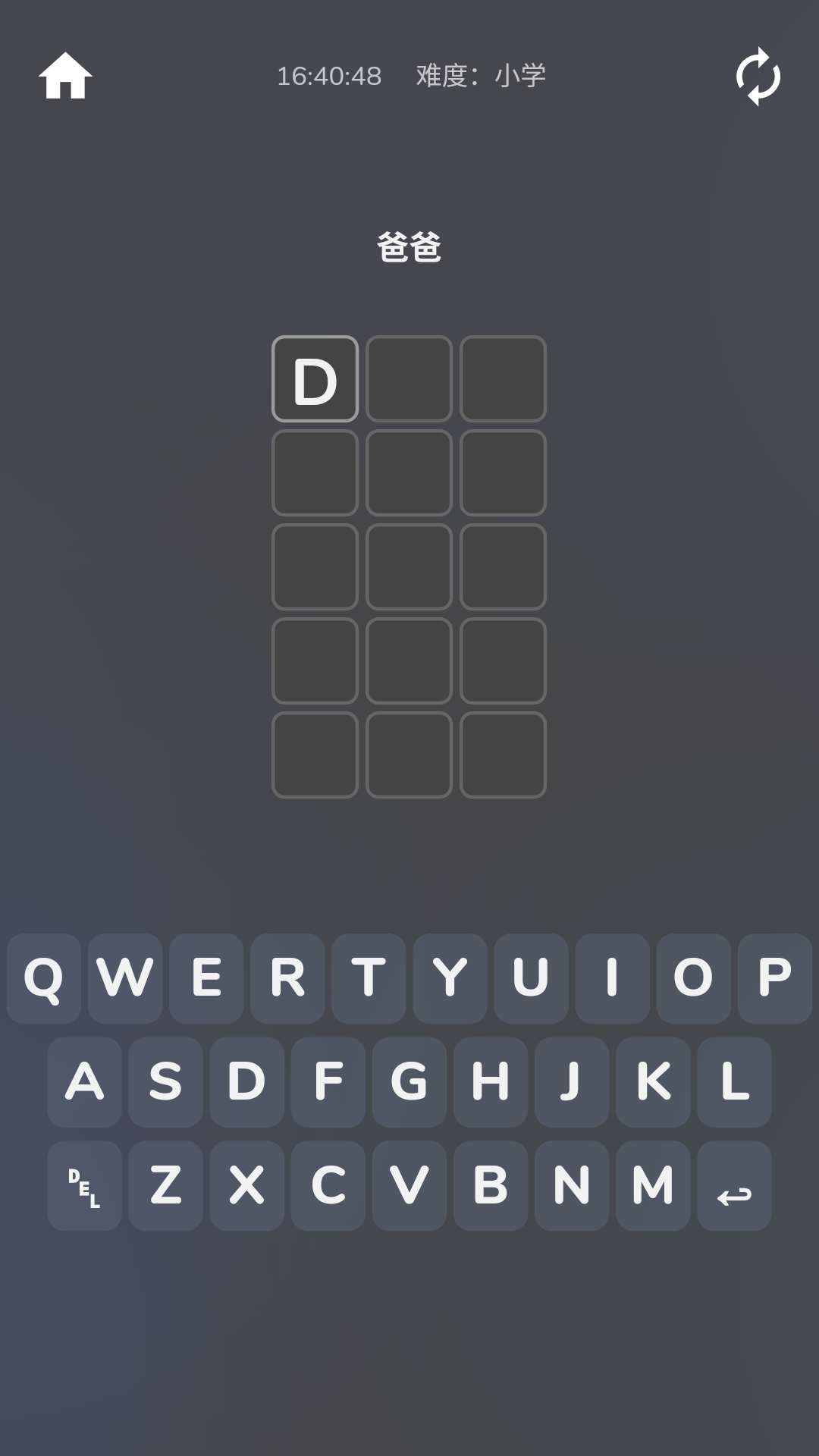
Task: Tap the M key
Action: pos(653,1185)
